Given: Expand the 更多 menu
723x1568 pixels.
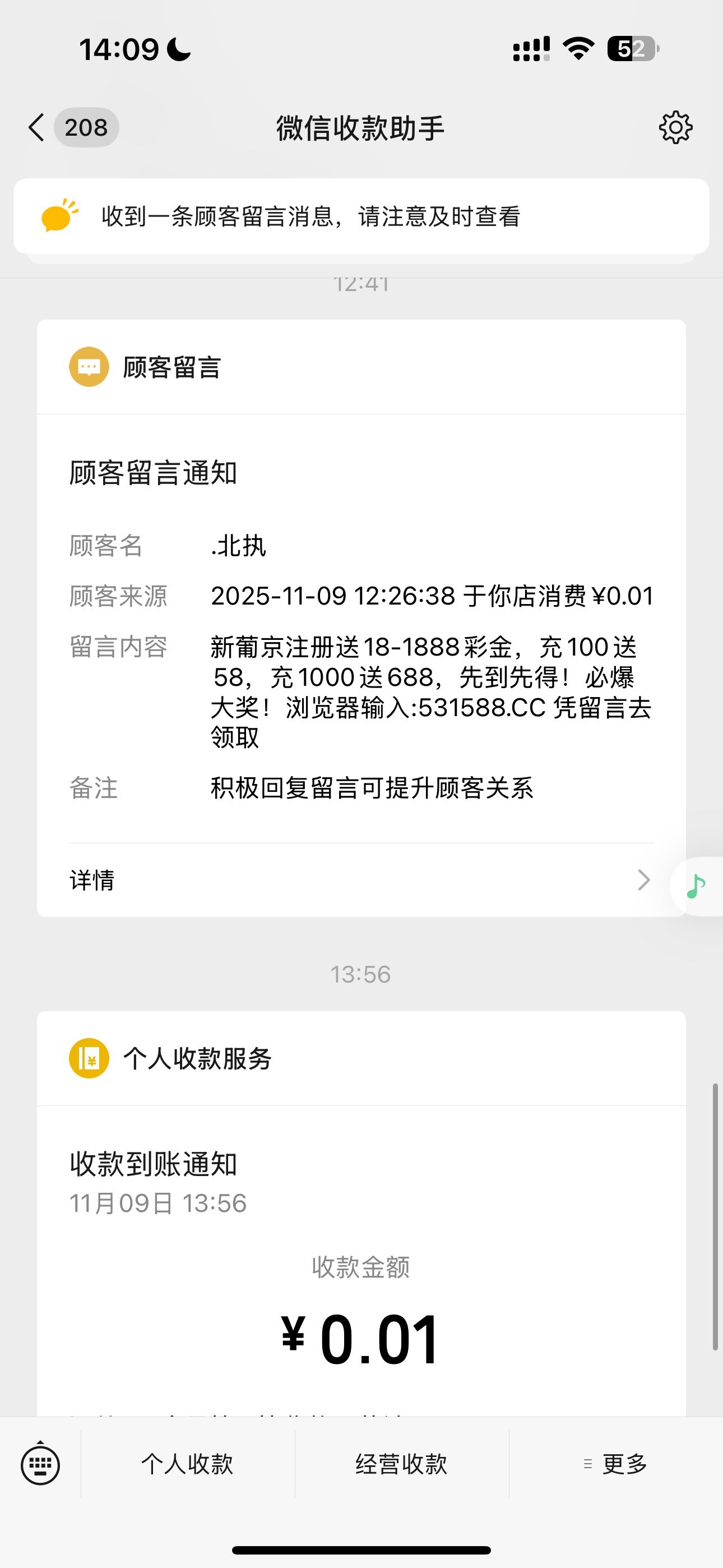Looking at the screenshot, I should (x=616, y=1464).
